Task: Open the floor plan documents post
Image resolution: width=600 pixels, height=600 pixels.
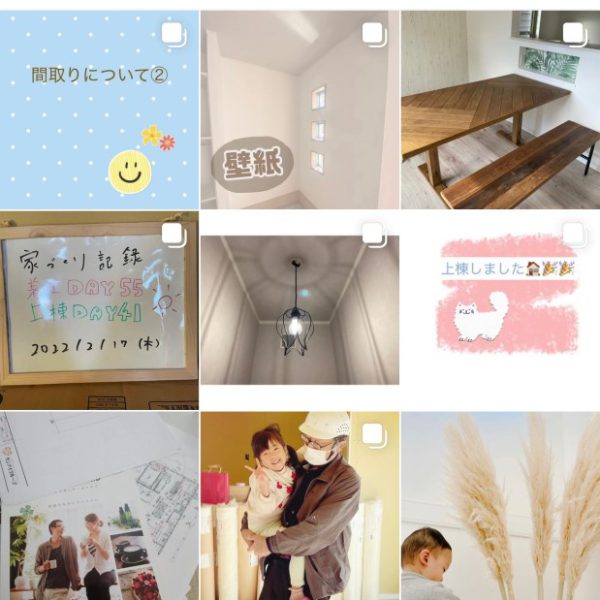Action: click(98, 505)
